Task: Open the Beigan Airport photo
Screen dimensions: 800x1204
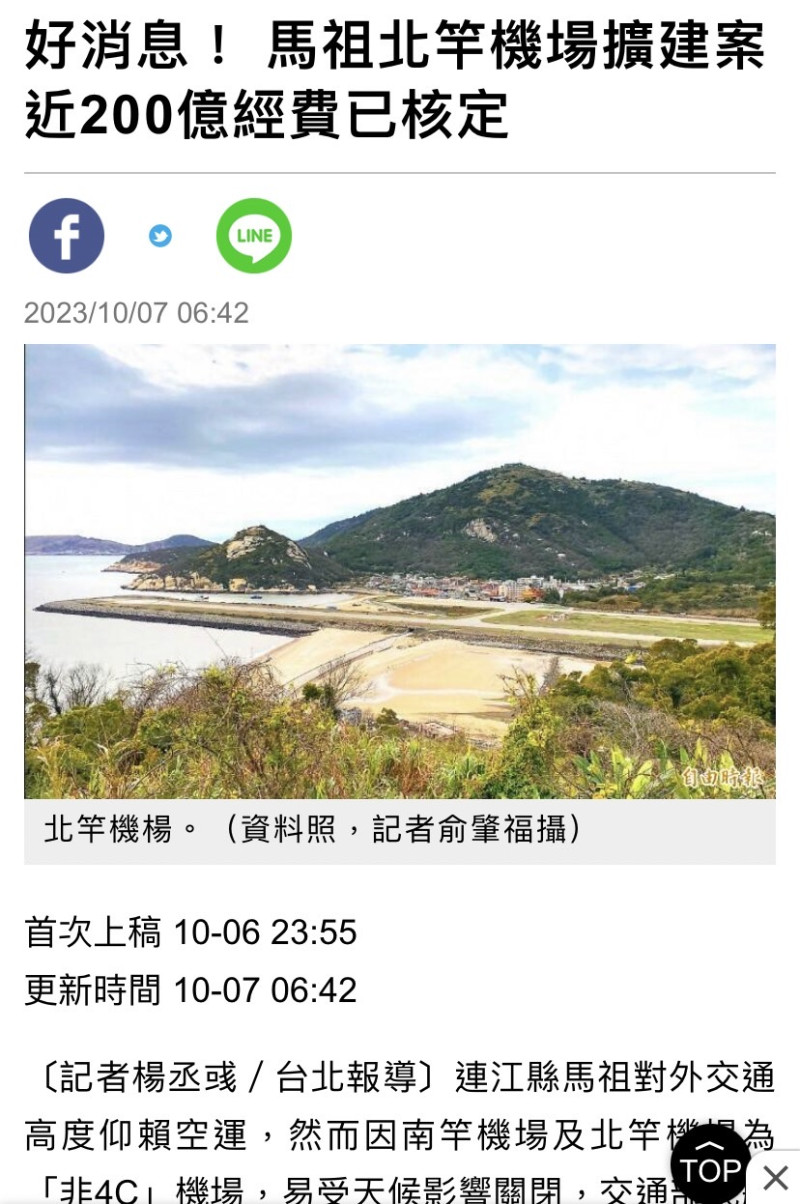Action: pos(399,571)
